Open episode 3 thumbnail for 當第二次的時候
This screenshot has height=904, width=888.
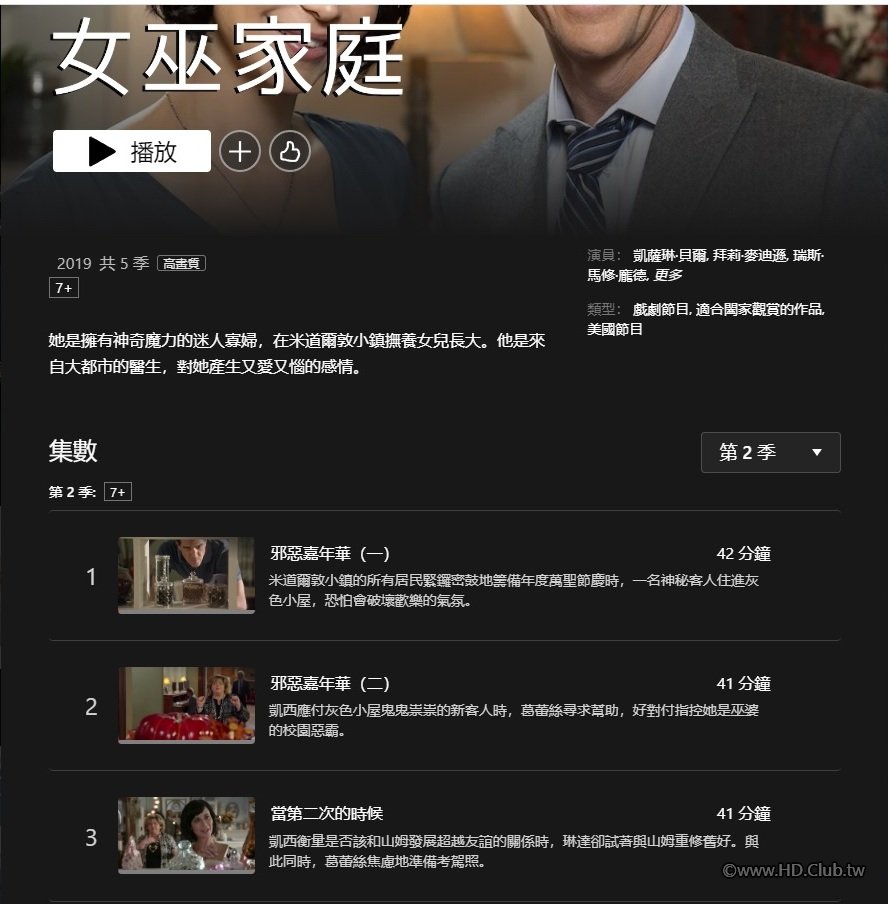point(185,833)
